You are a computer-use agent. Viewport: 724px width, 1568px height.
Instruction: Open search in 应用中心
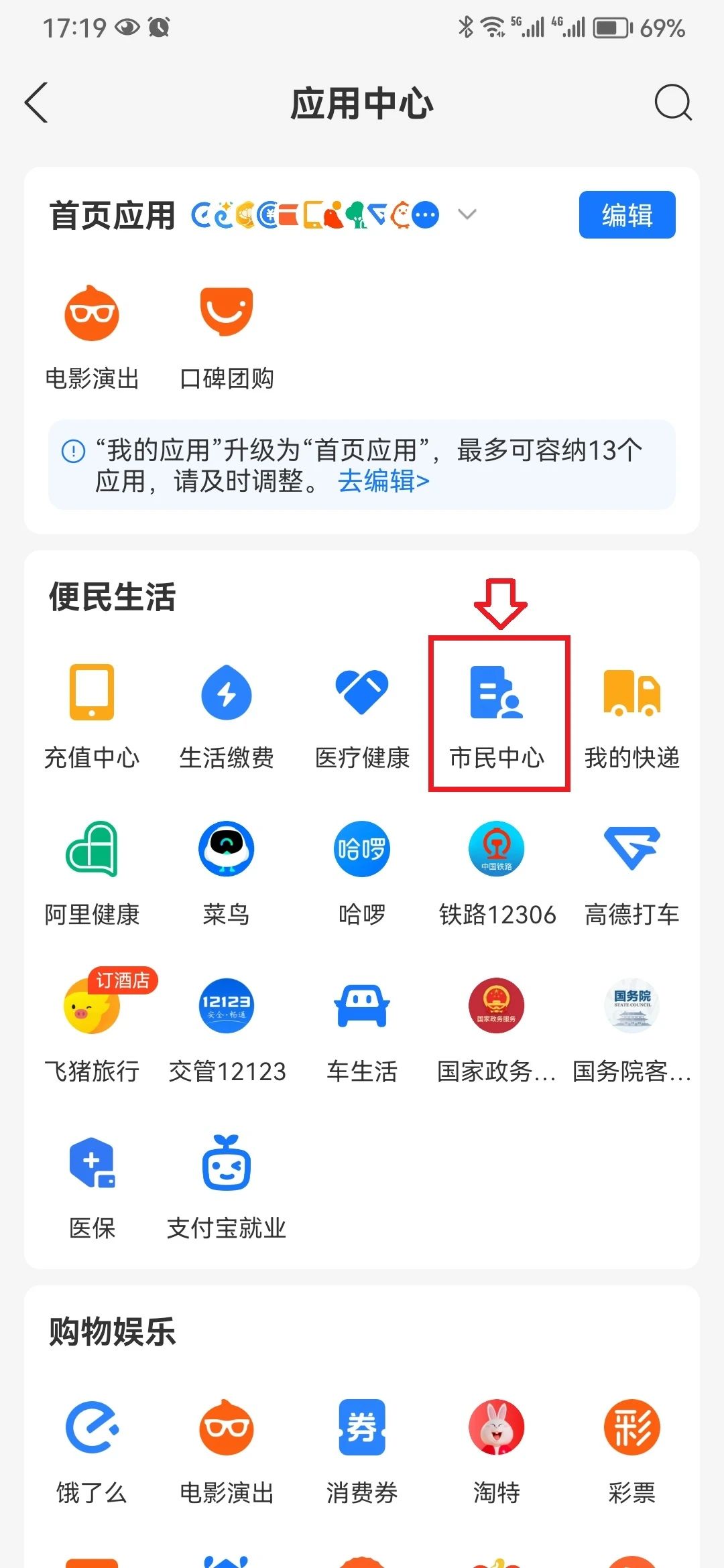coord(672,103)
